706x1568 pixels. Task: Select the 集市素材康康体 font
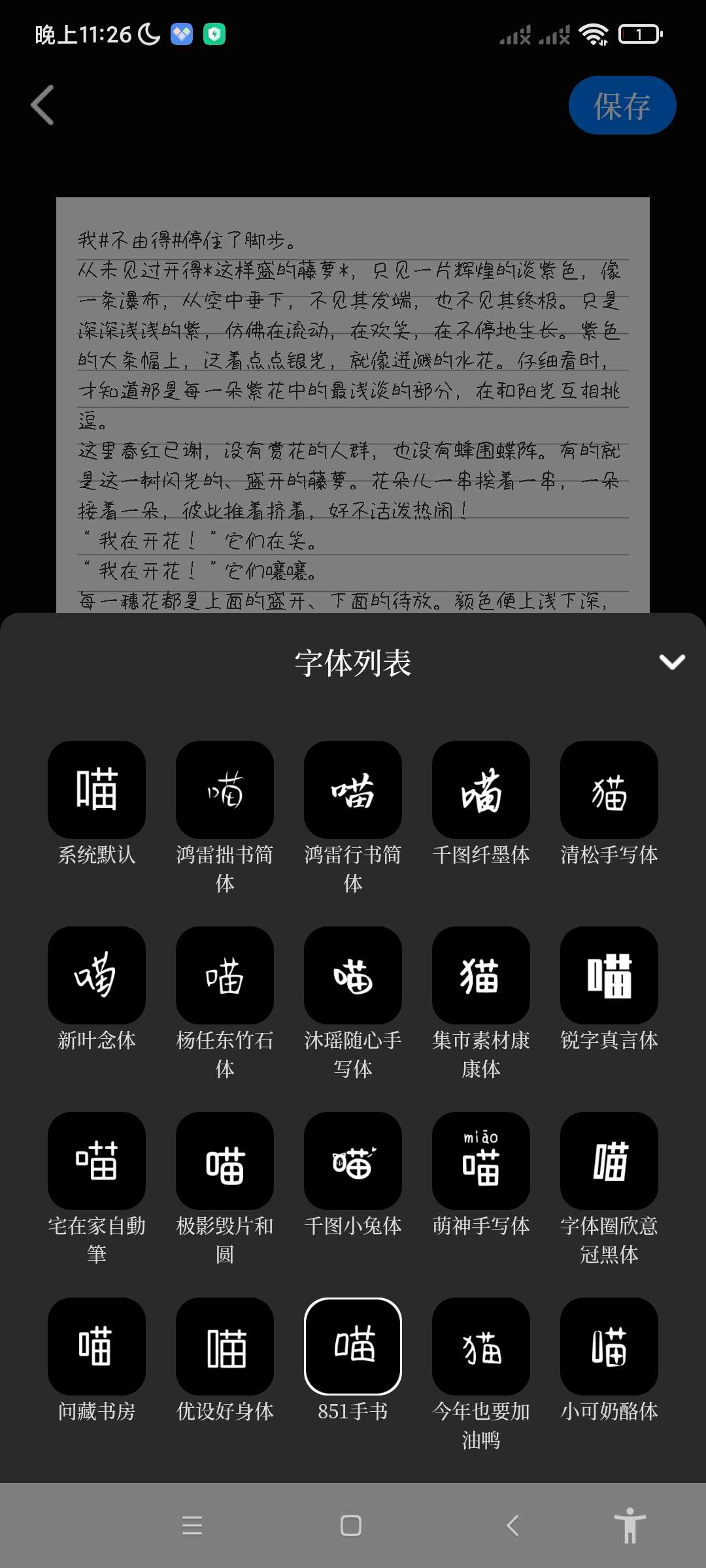[x=480, y=975]
